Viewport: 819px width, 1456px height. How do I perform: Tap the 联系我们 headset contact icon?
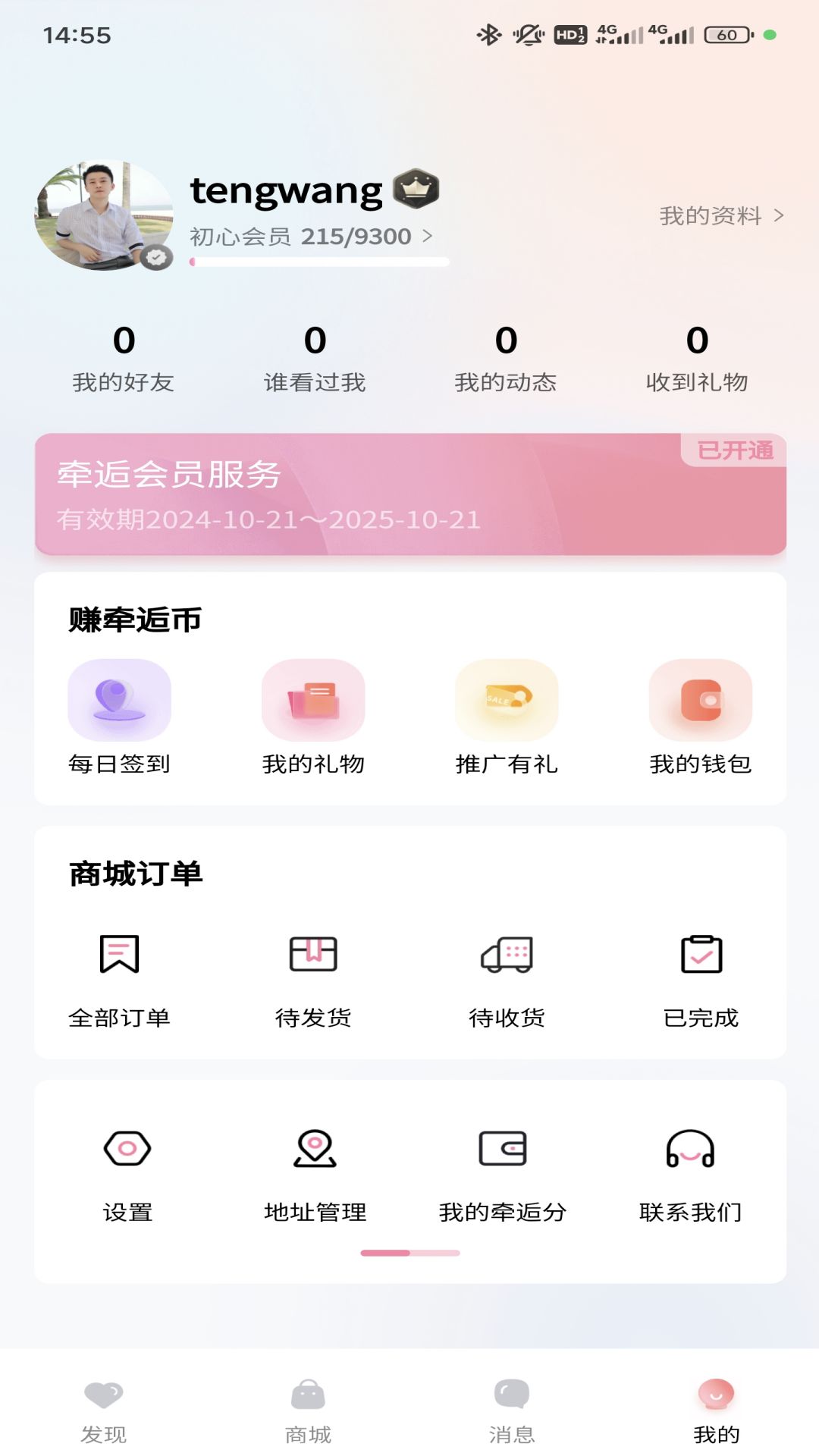pyautogui.click(x=689, y=1149)
